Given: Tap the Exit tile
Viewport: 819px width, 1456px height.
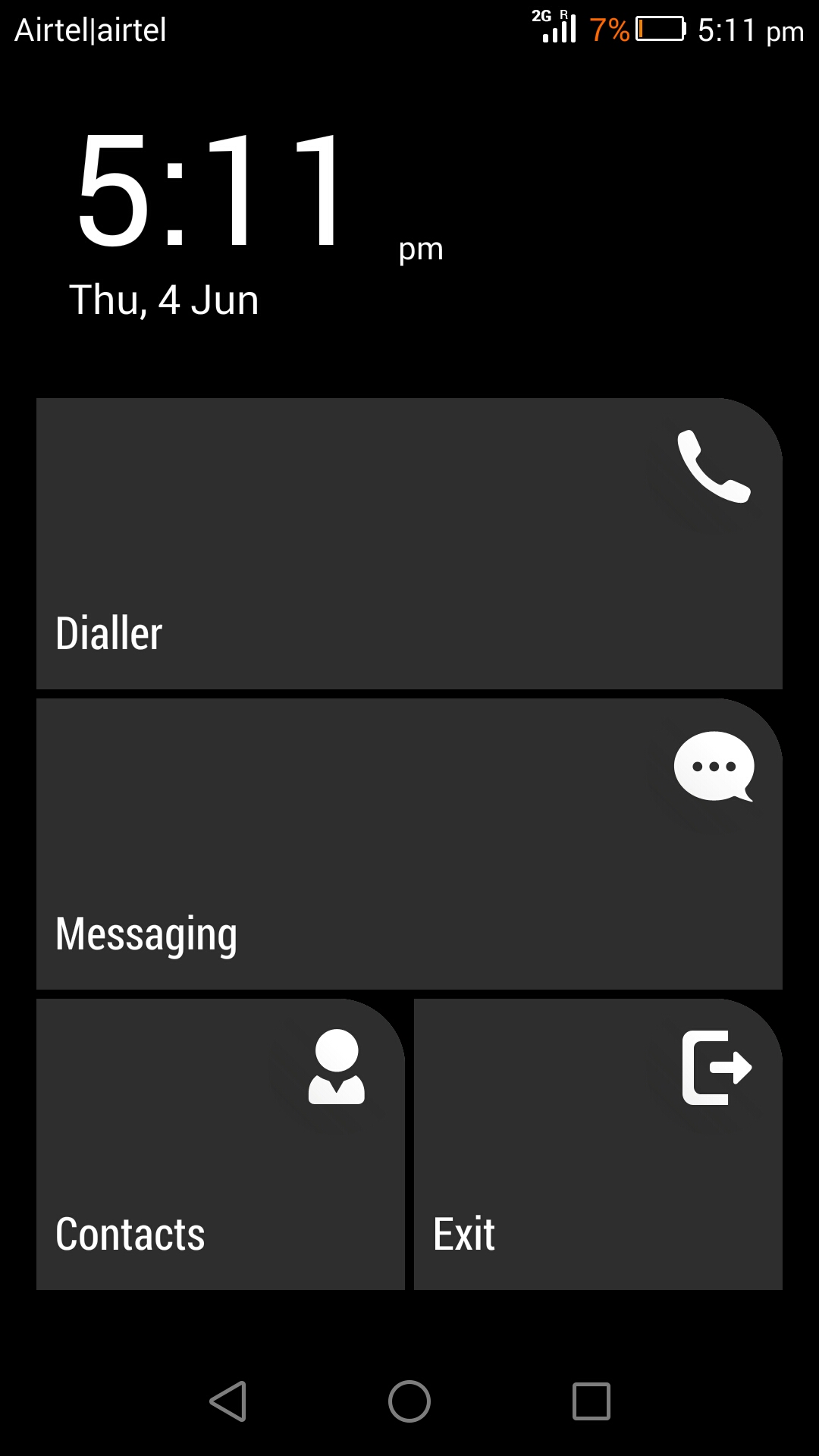Looking at the screenshot, I should 598,1144.
